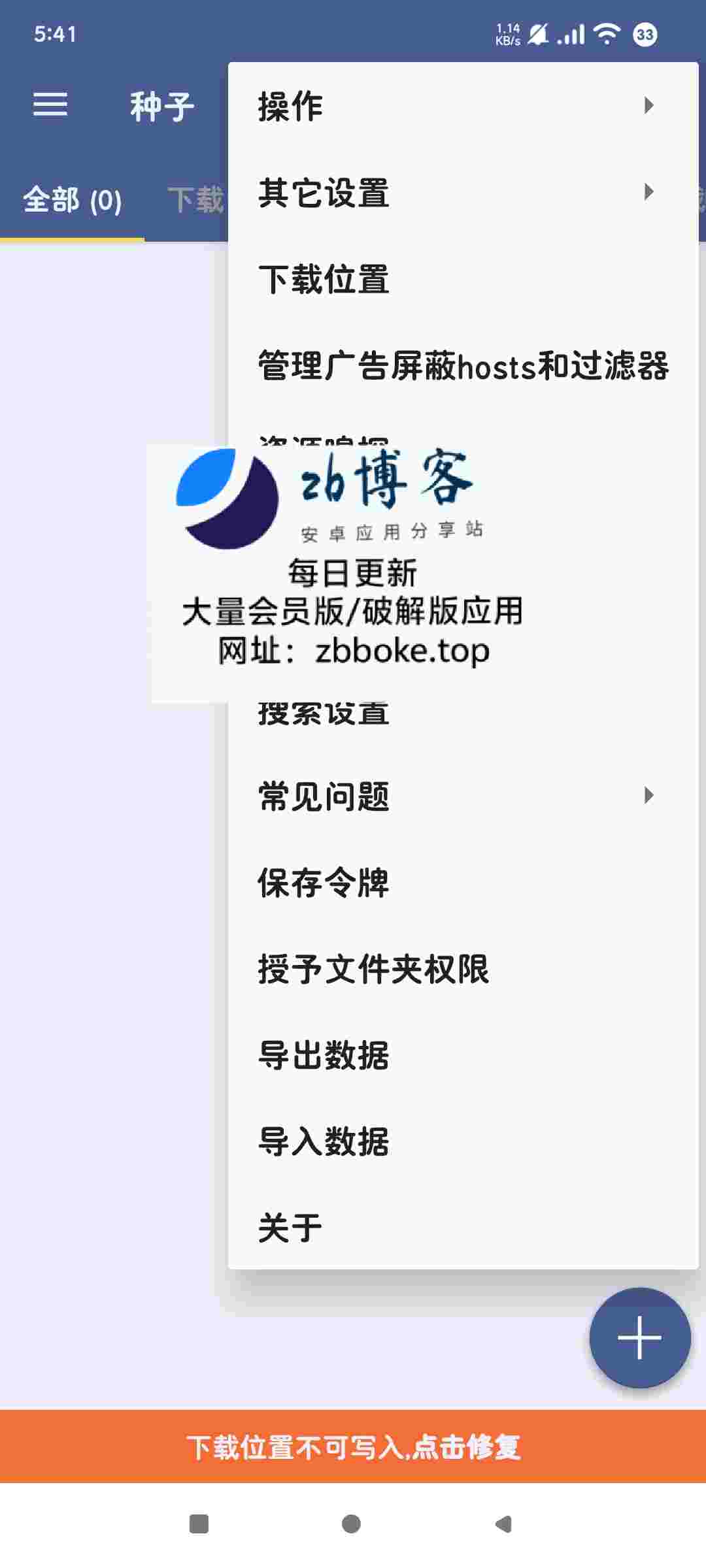Tap the 下载位置不可写入,点击修复 banner
The width and height of the screenshot is (706, 1568).
[x=353, y=1446]
